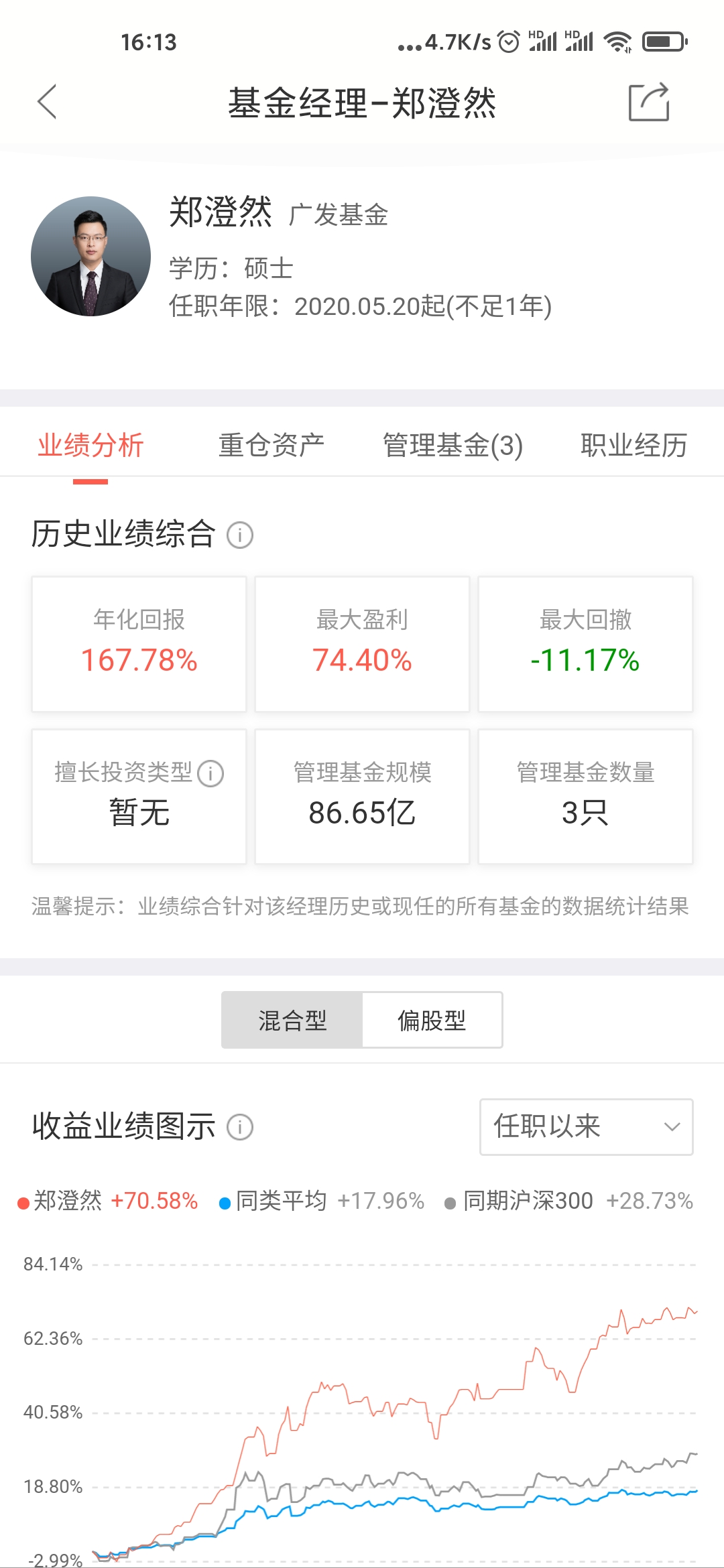Open the info icon next to 收益业绩图示

(x=240, y=1127)
